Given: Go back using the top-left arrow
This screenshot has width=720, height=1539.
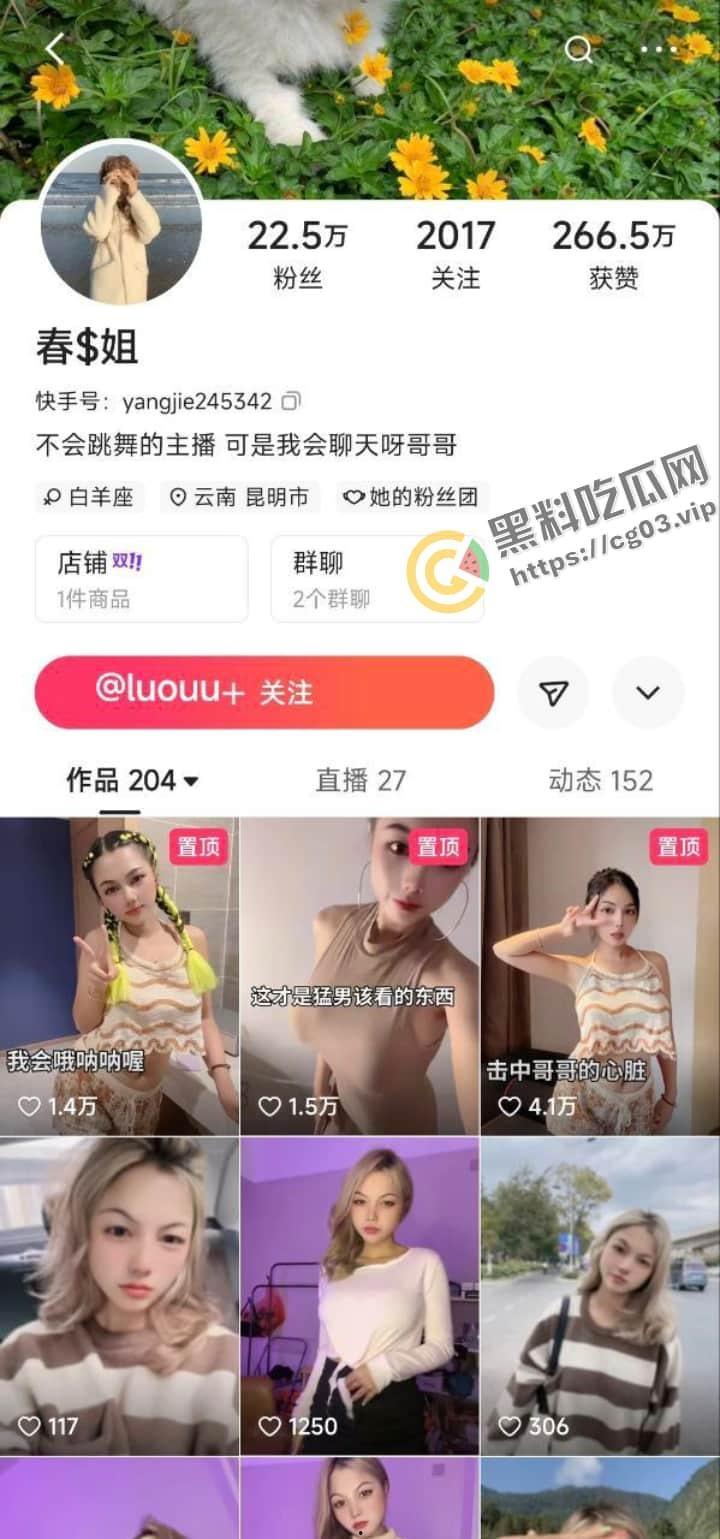Looking at the screenshot, I should (55, 49).
